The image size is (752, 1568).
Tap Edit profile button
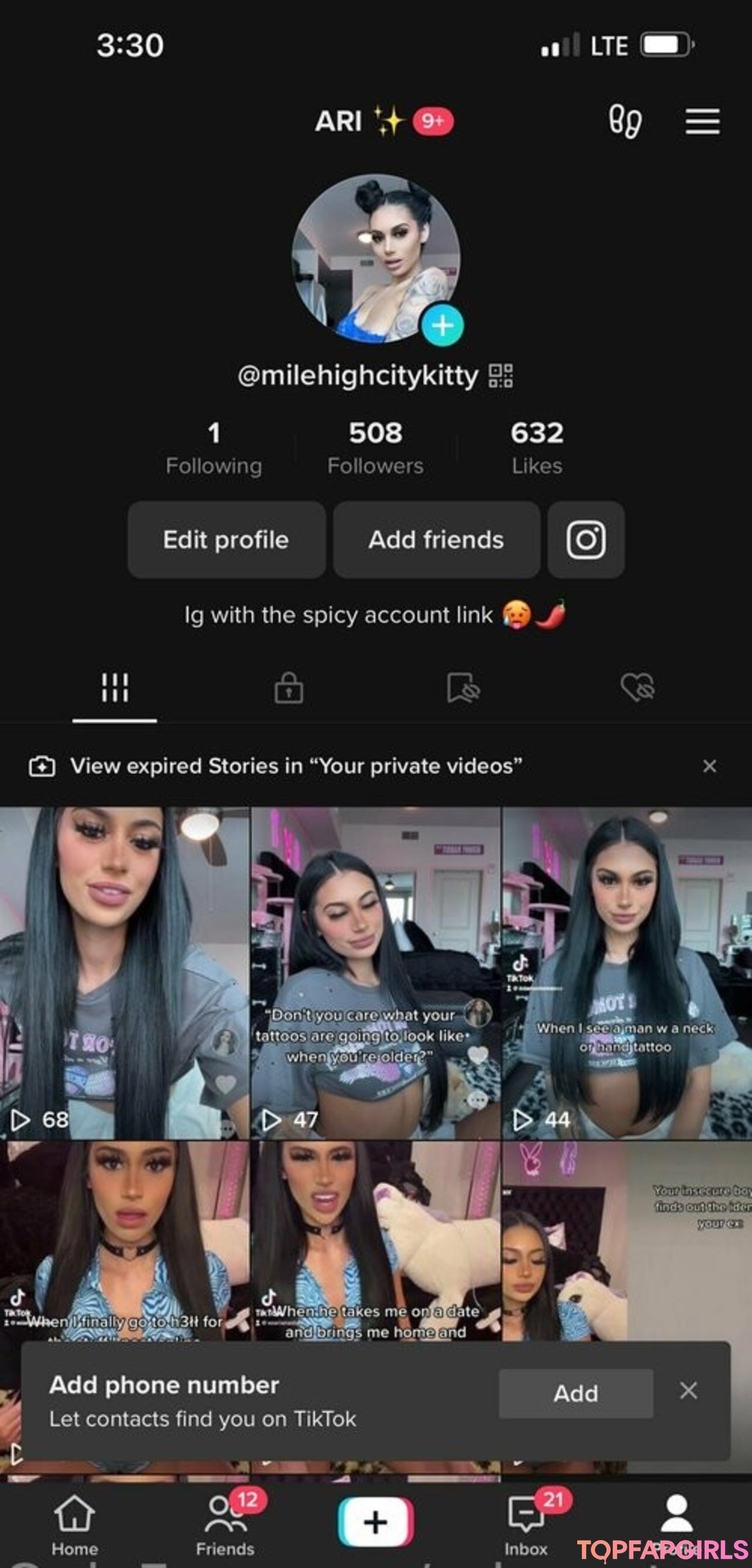[x=226, y=540]
